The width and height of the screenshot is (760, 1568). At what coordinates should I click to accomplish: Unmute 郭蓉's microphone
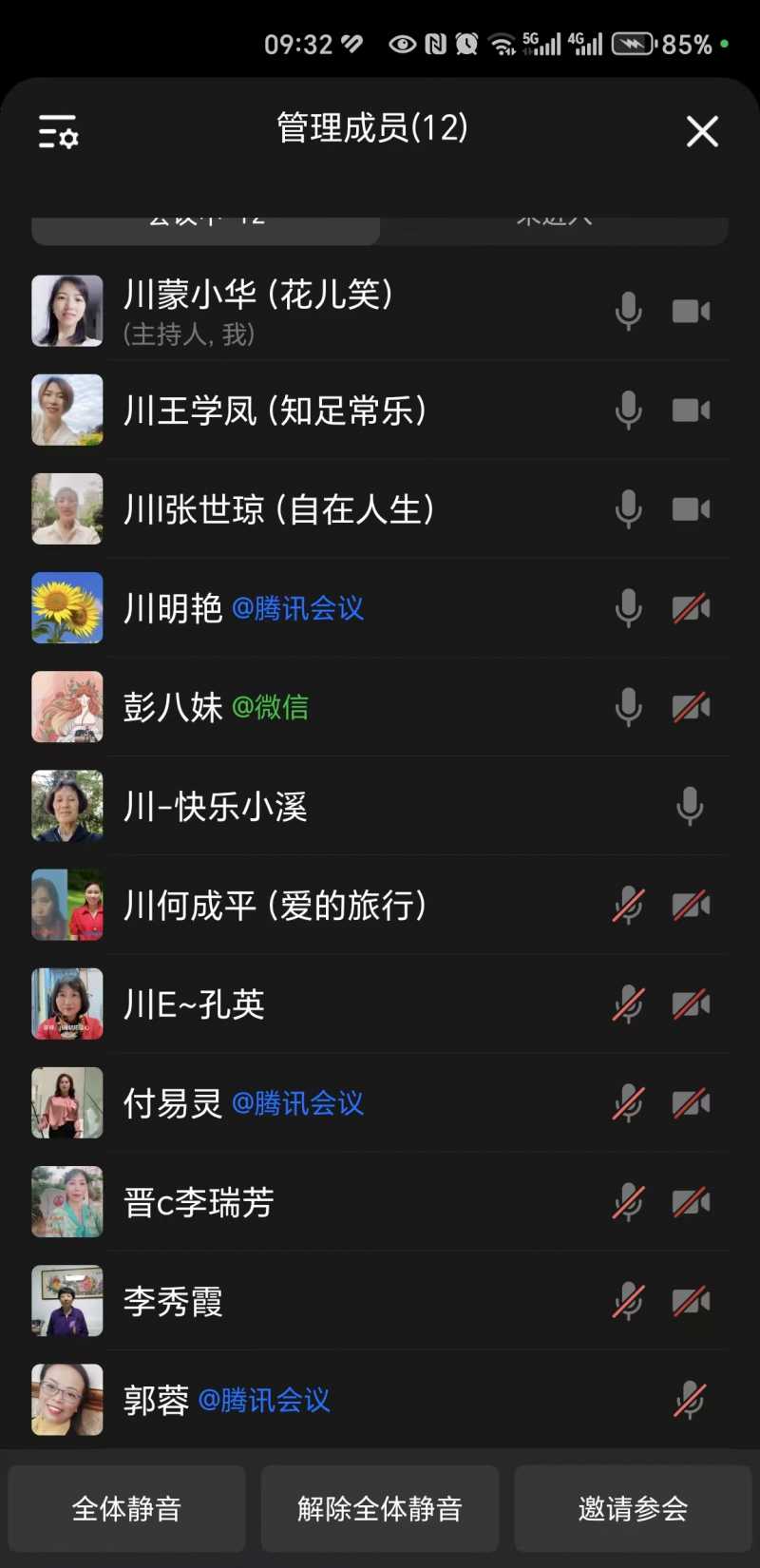point(690,1401)
